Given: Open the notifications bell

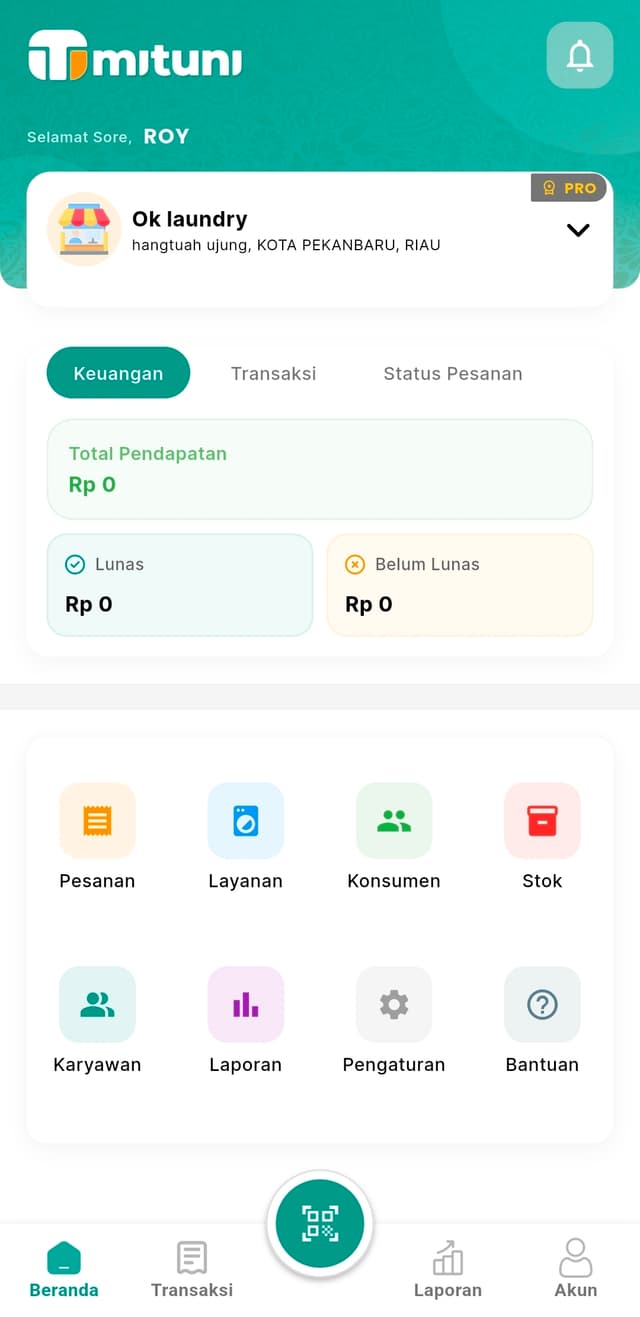Looking at the screenshot, I should 579,55.
